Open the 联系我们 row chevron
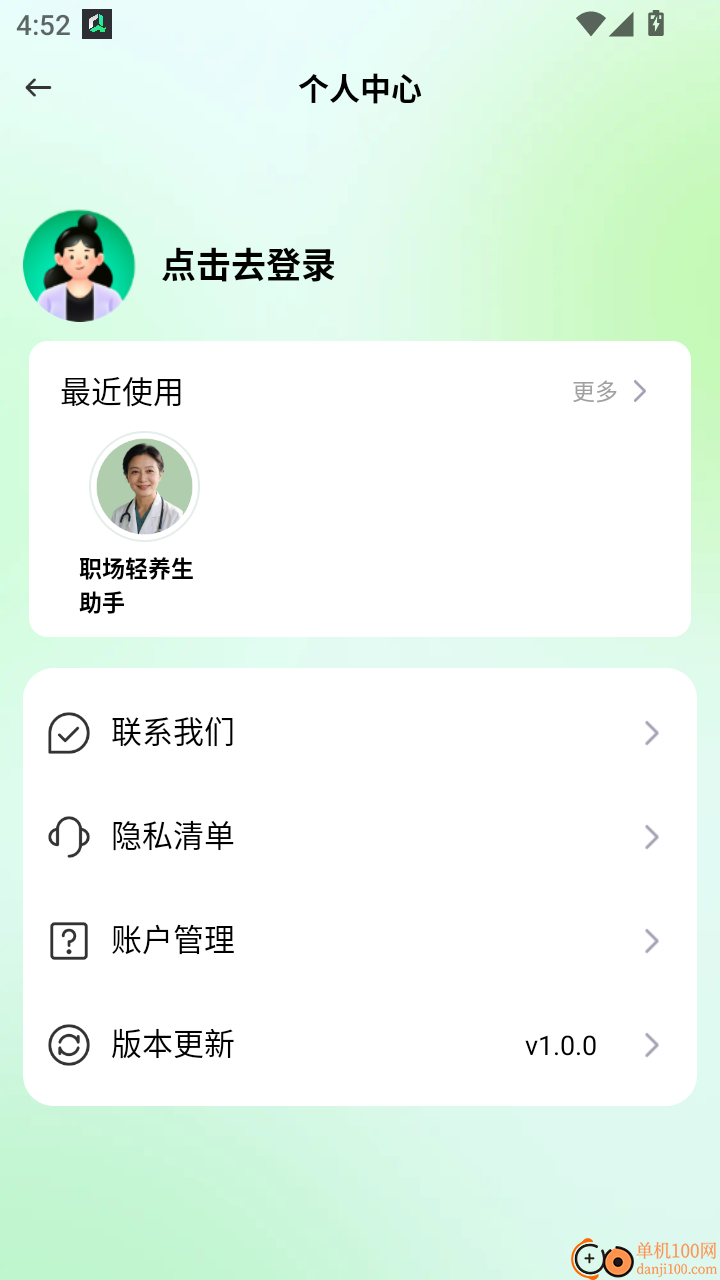The image size is (720, 1280). click(x=651, y=733)
